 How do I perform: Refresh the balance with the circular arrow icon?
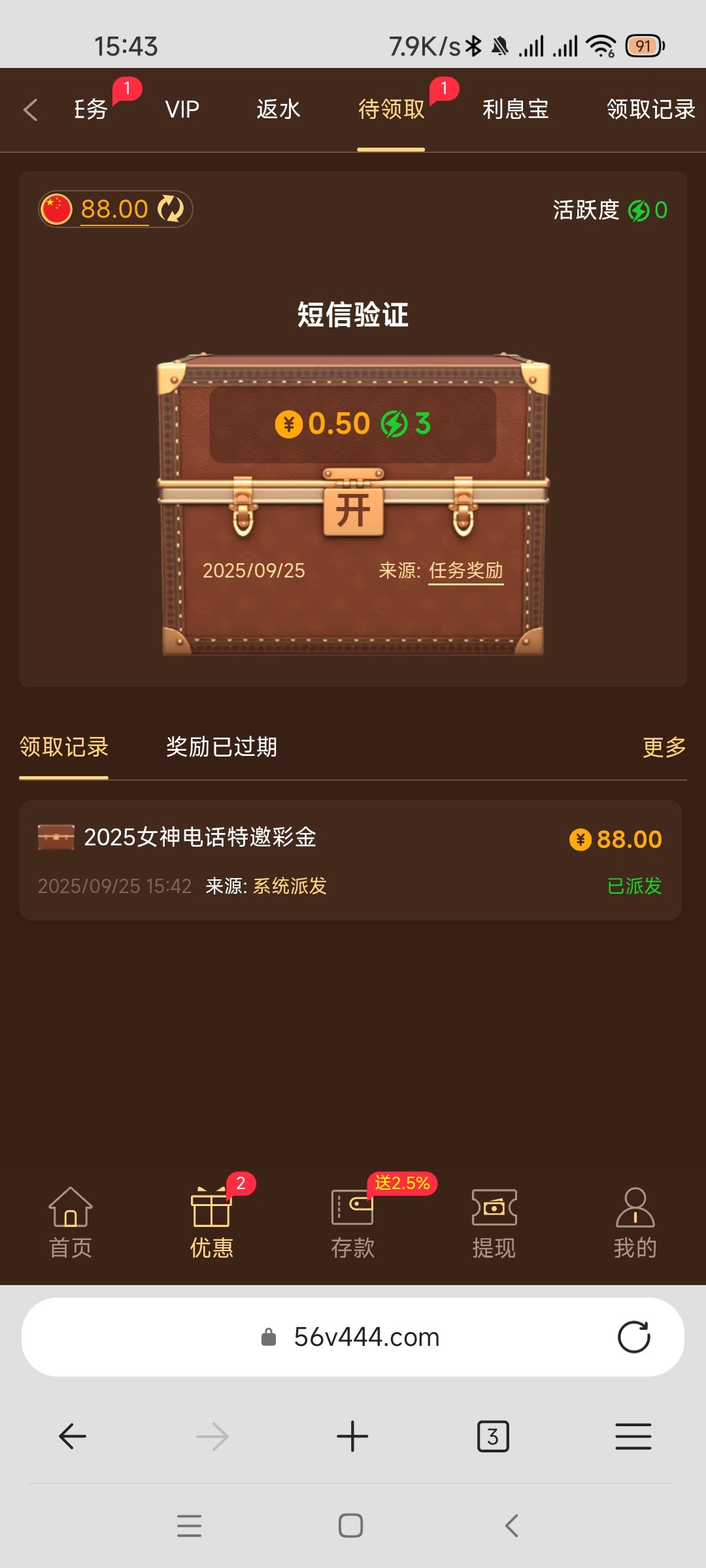click(x=169, y=209)
